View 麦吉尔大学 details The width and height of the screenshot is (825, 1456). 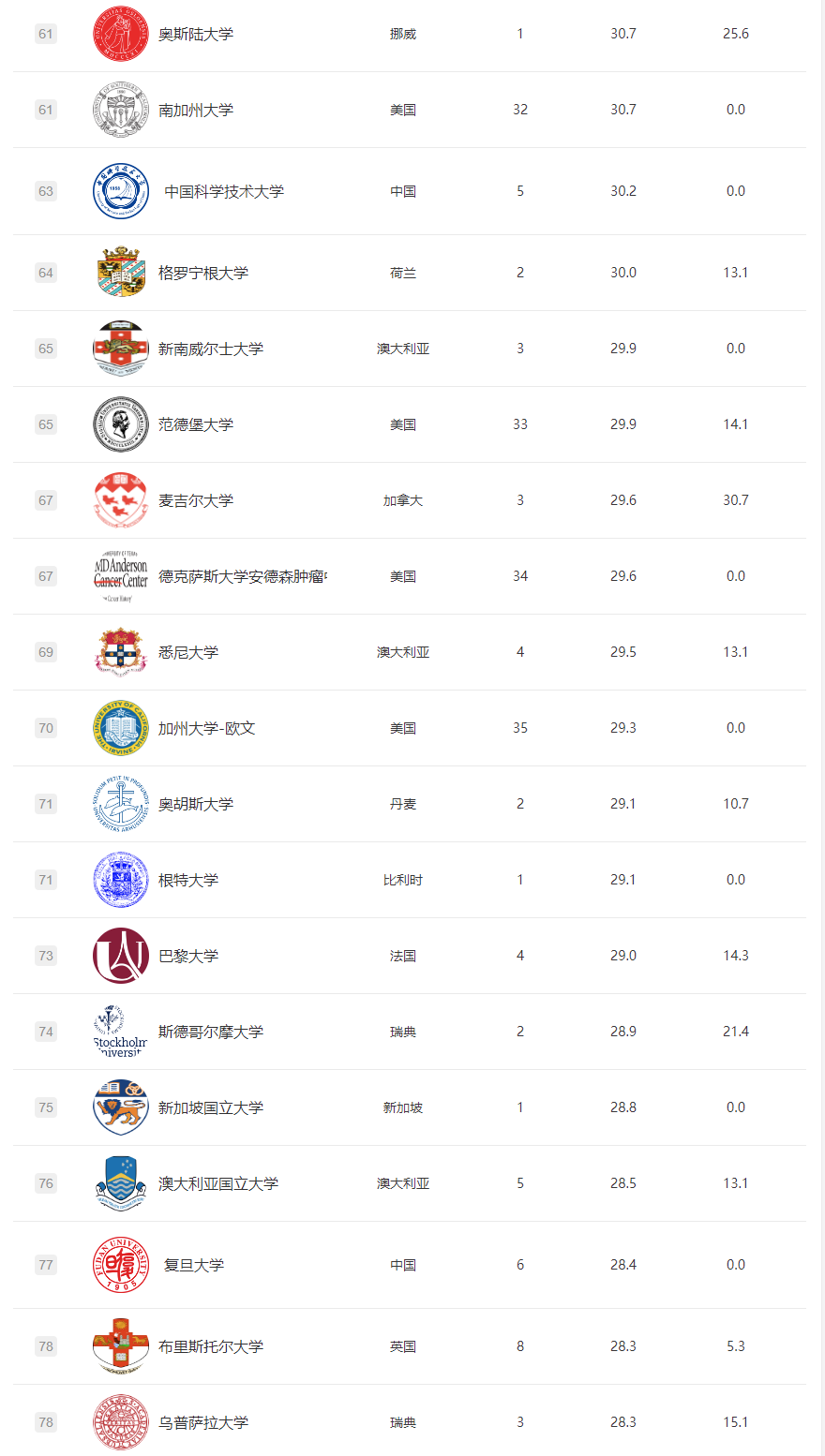point(196,500)
